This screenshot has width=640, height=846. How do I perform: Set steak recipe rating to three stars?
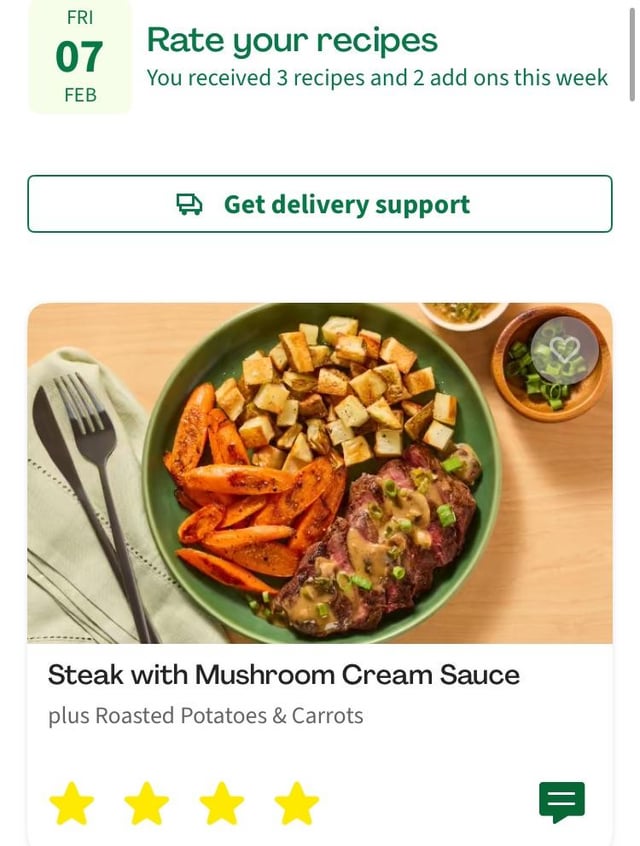point(222,803)
